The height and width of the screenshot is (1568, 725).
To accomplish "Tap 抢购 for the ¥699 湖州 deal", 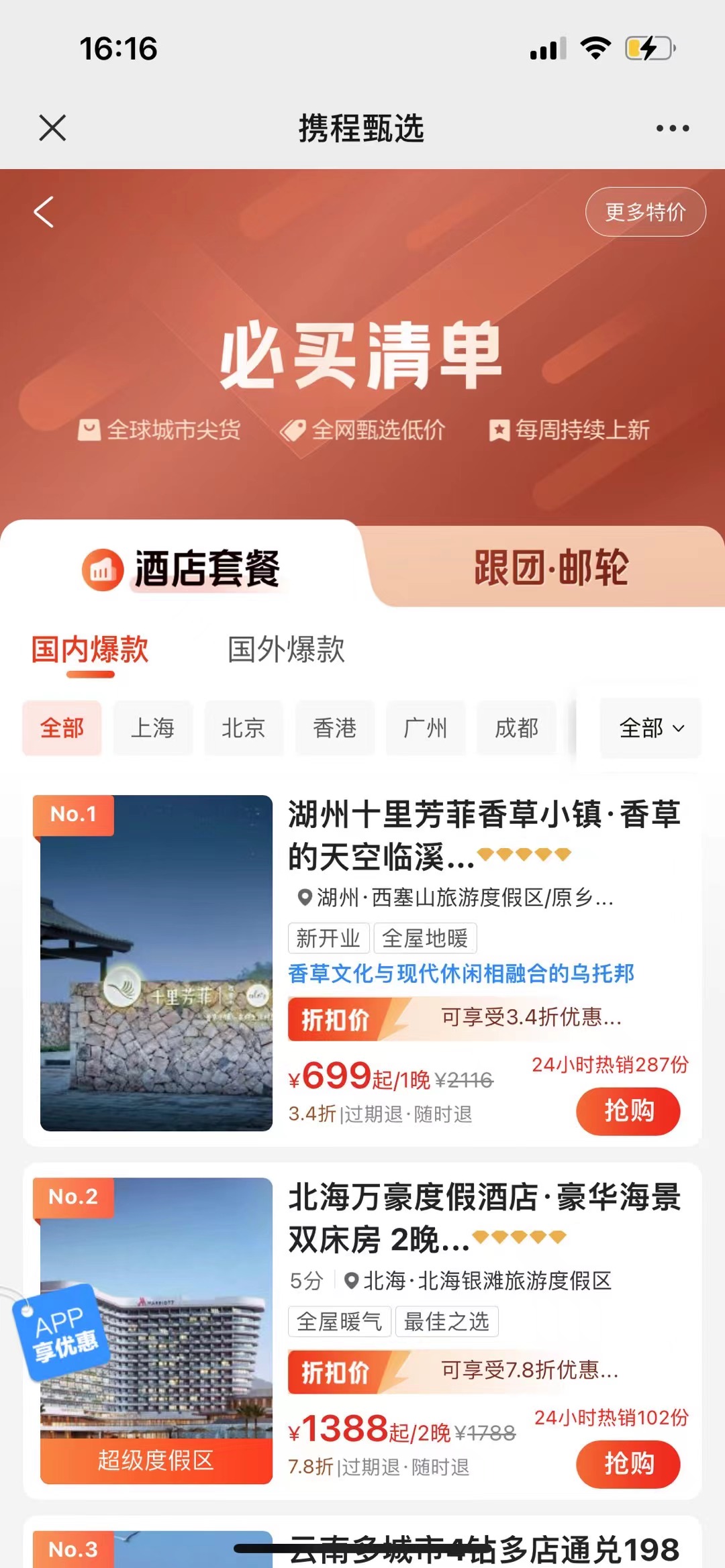I will tap(628, 1111).
